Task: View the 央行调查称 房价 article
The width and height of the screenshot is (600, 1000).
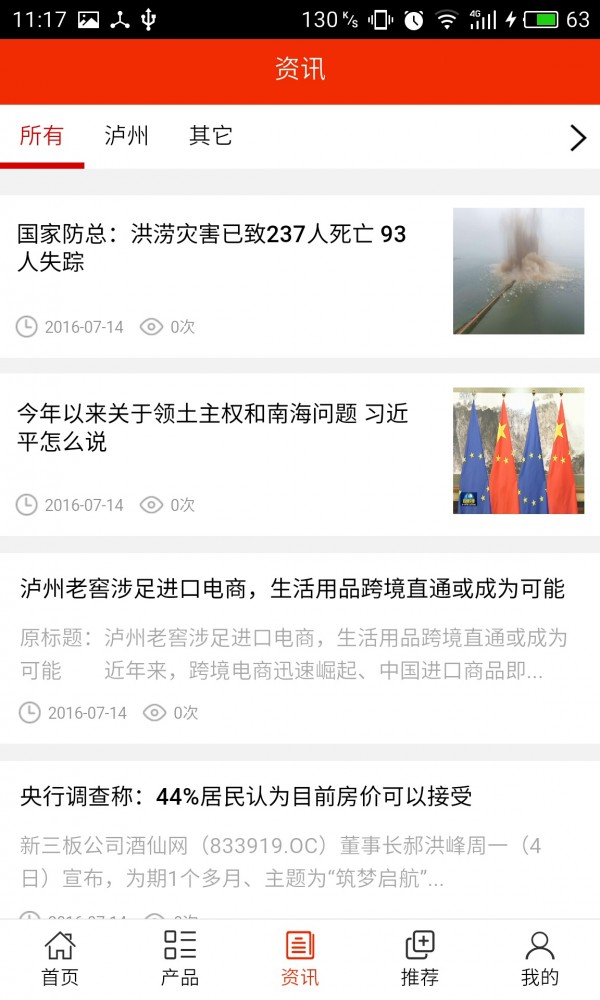Action: [x=246, y=797]
